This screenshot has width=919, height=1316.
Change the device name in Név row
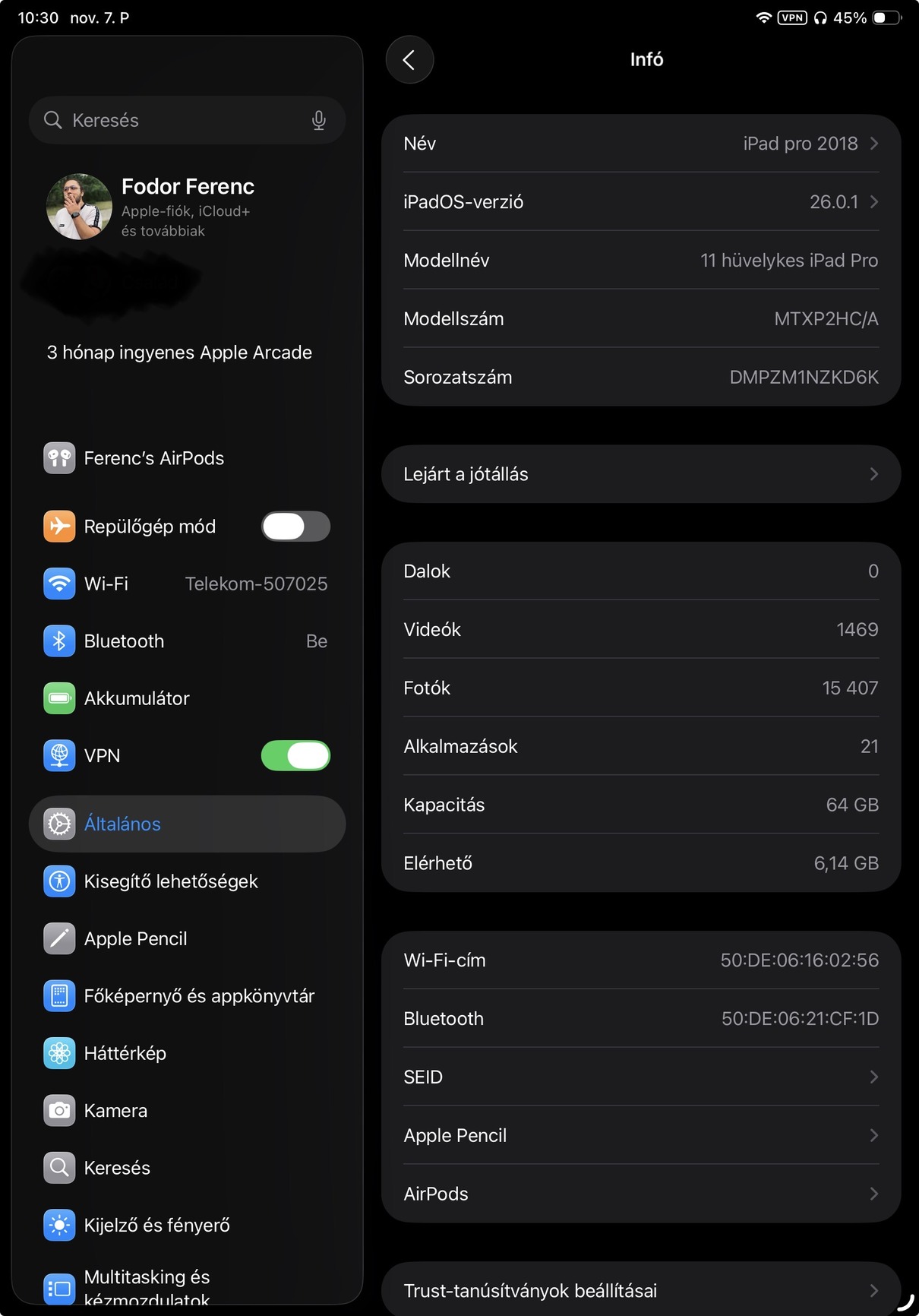coord(640,144)
